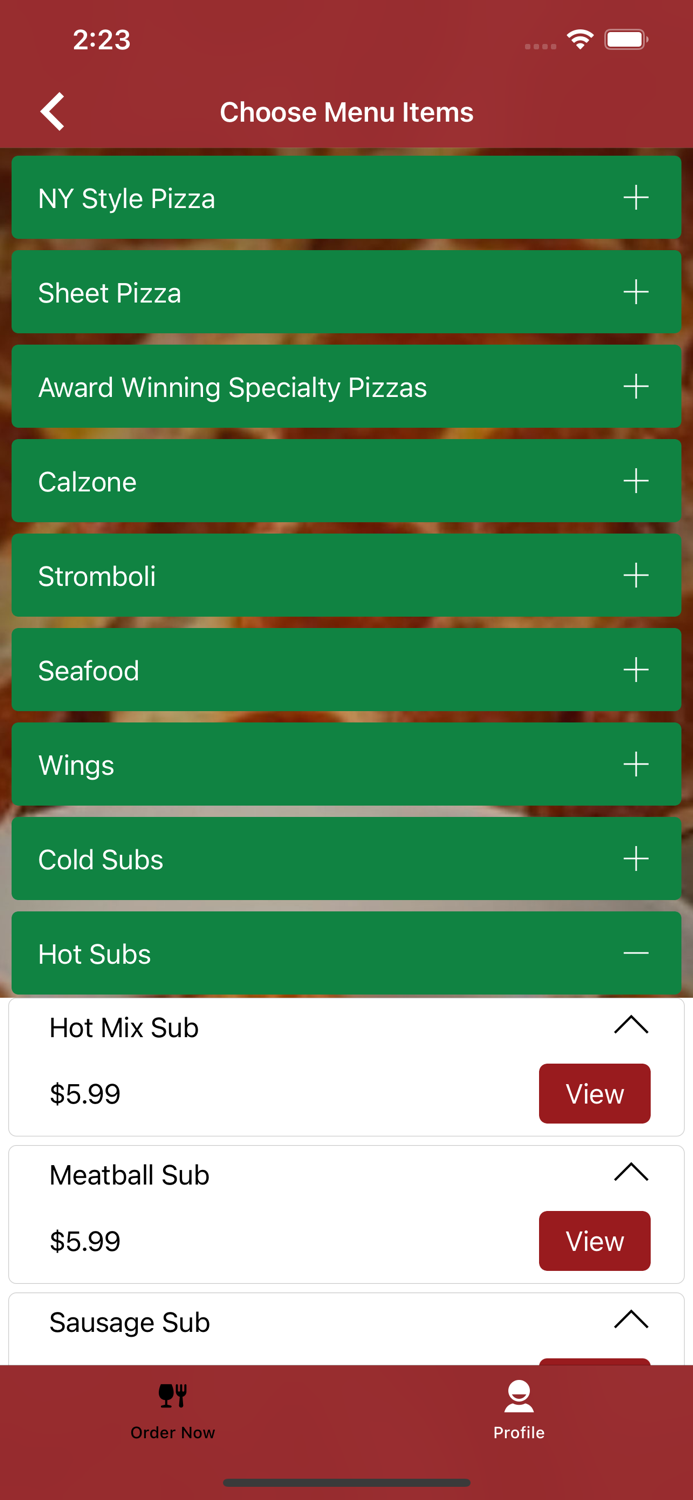Screen dimensions: 693x1500
Task: Switch to the Order Now tab
Action: (173, 1410)
